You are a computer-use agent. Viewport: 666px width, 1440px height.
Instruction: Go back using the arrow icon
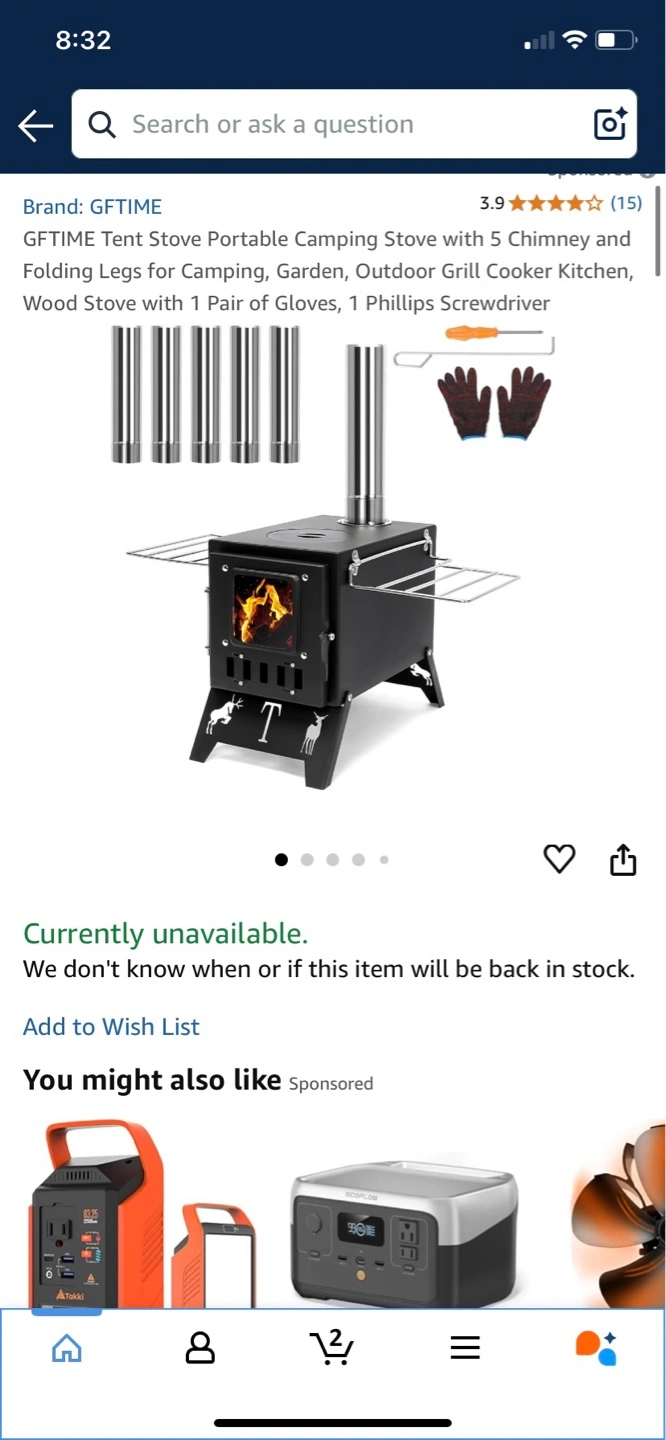coord(35,125)
